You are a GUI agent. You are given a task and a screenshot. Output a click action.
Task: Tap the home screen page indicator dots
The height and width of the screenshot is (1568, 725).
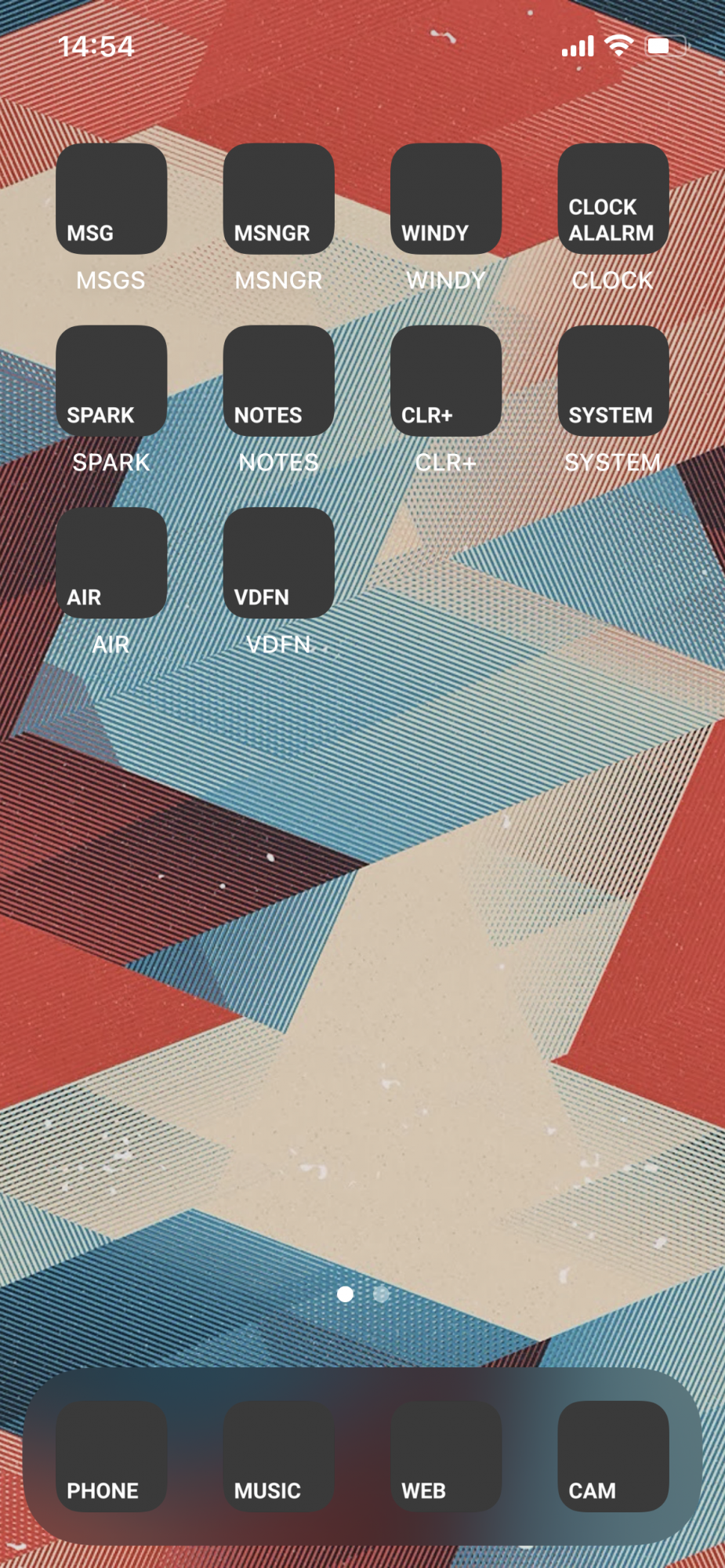(x=363, y=1294)
